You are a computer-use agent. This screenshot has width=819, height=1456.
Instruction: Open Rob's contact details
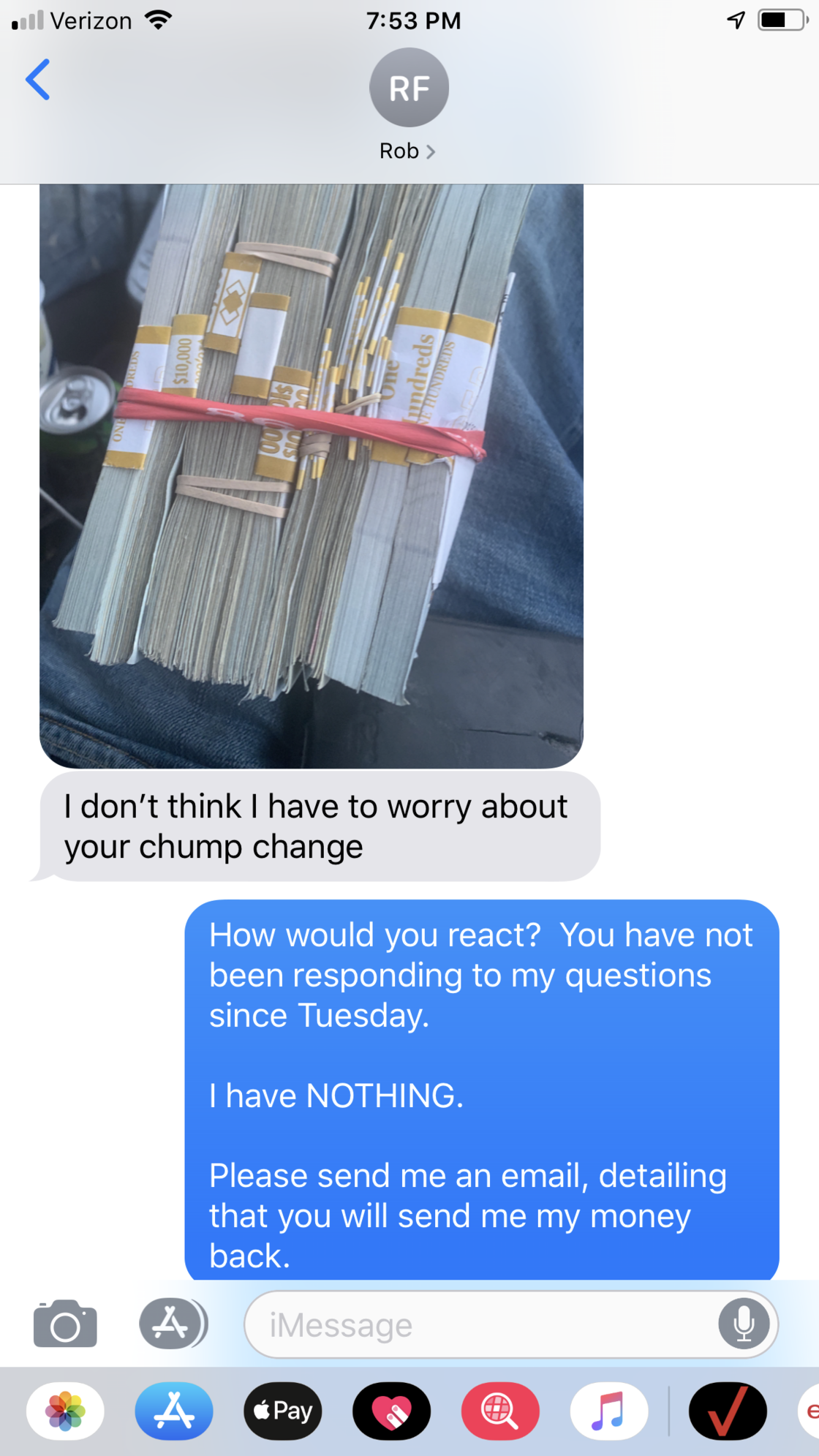(x=408, y=150)
